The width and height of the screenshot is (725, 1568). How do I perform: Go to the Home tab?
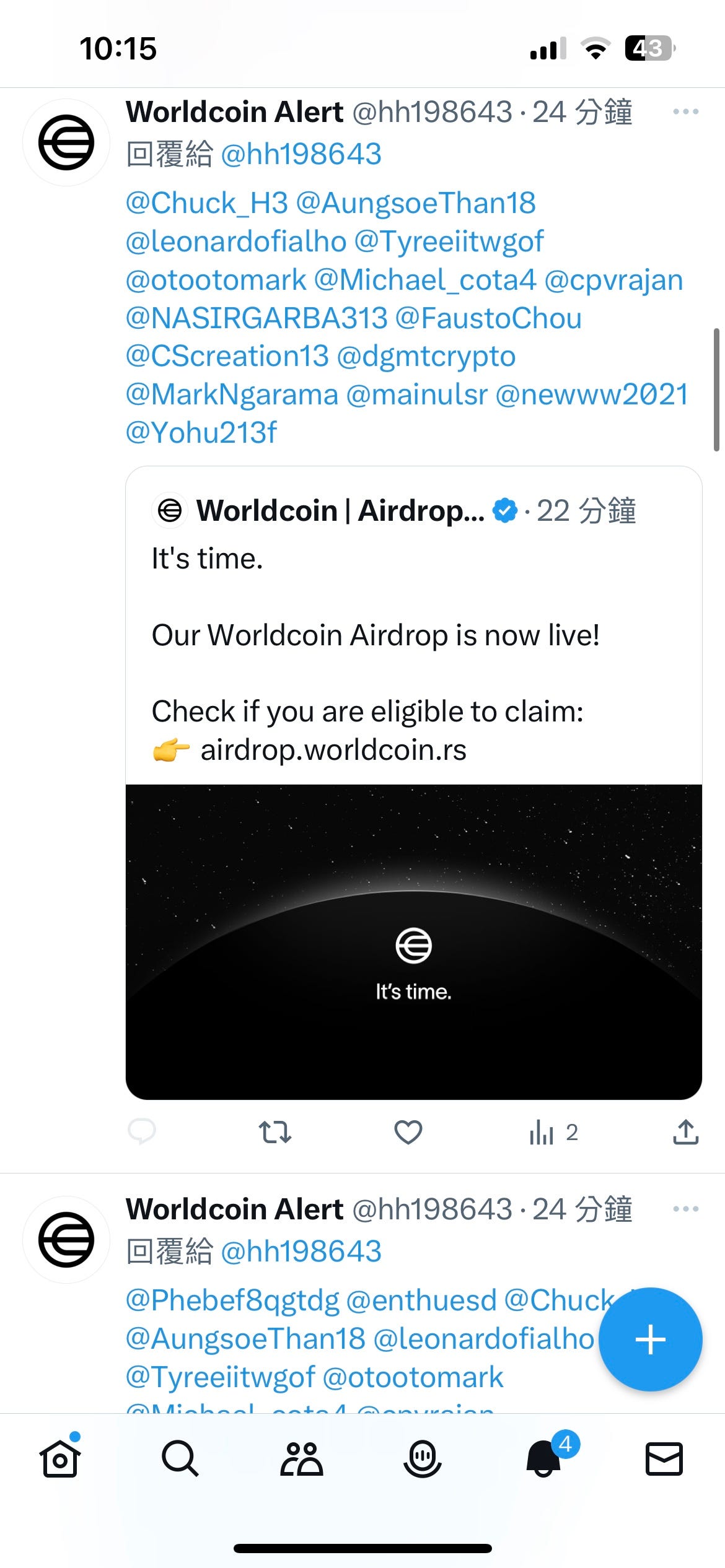point(60,1459)
